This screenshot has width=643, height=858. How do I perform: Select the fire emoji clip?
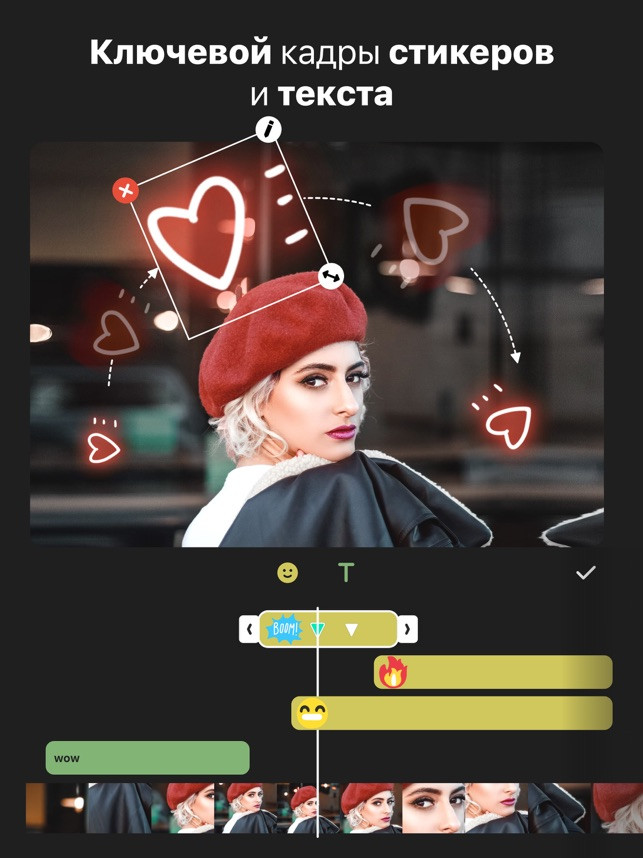click(493, 673)
